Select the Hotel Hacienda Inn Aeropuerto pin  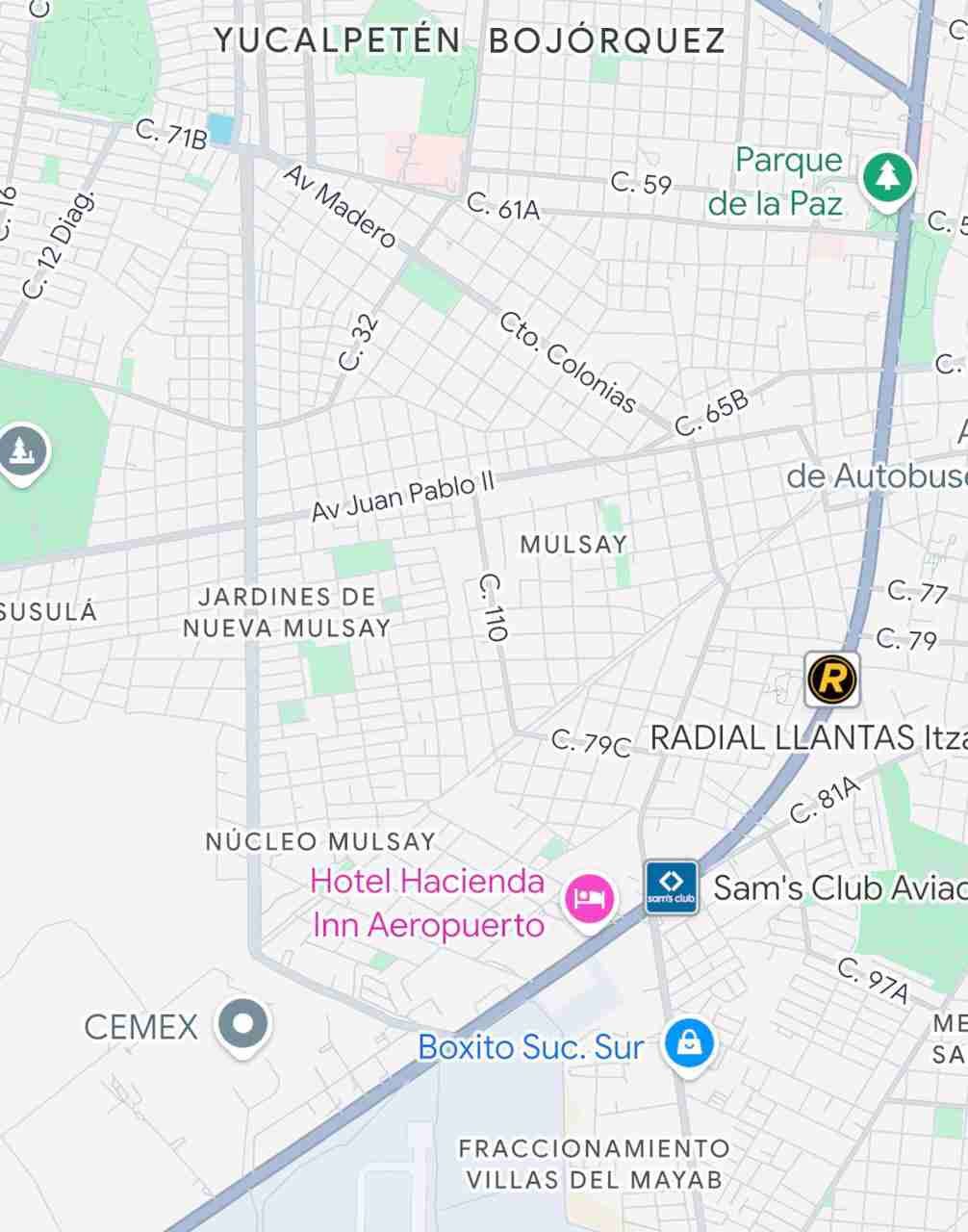coord(588,900)
